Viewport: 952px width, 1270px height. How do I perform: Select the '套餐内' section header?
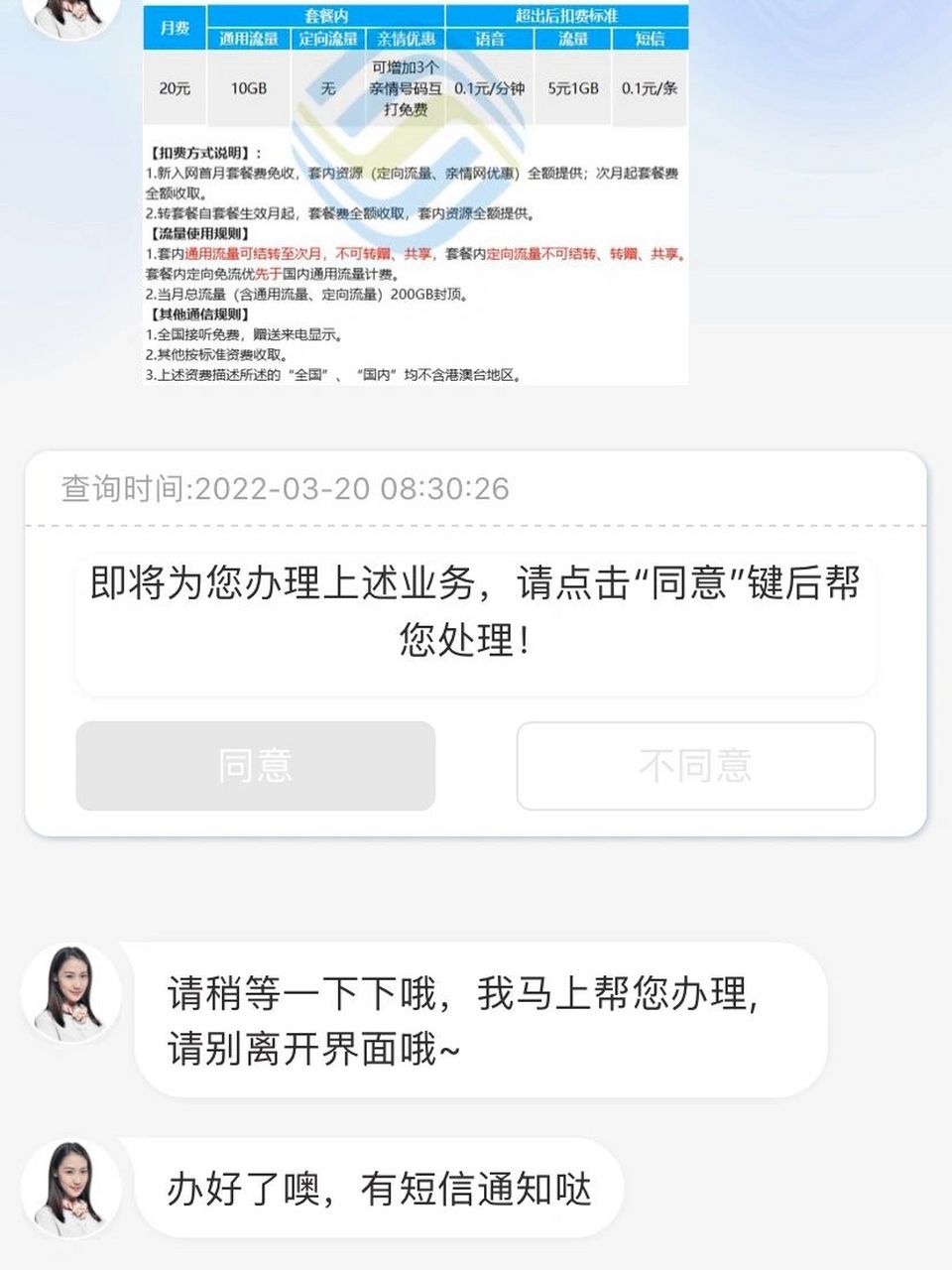330,12
